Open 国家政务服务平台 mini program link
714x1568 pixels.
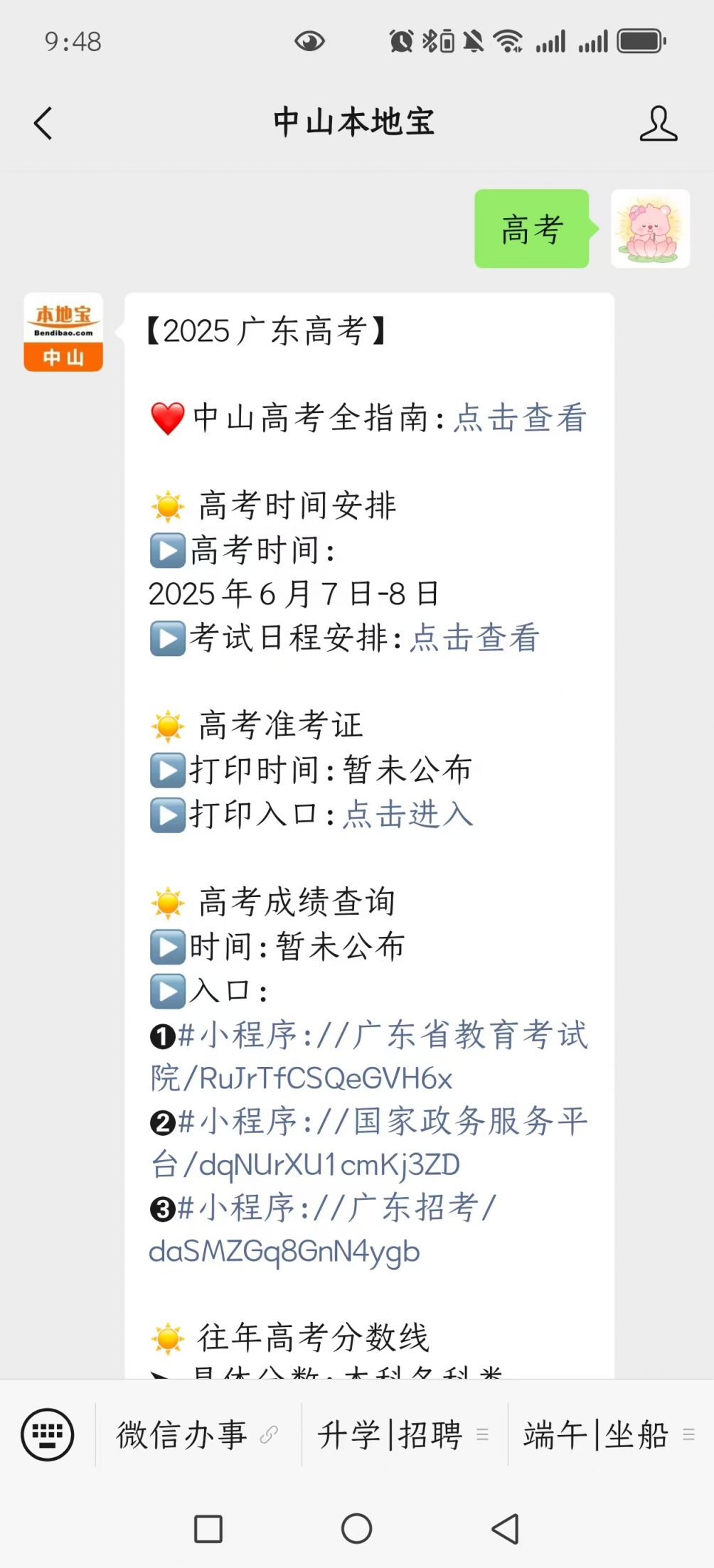tap(370, 1143)
